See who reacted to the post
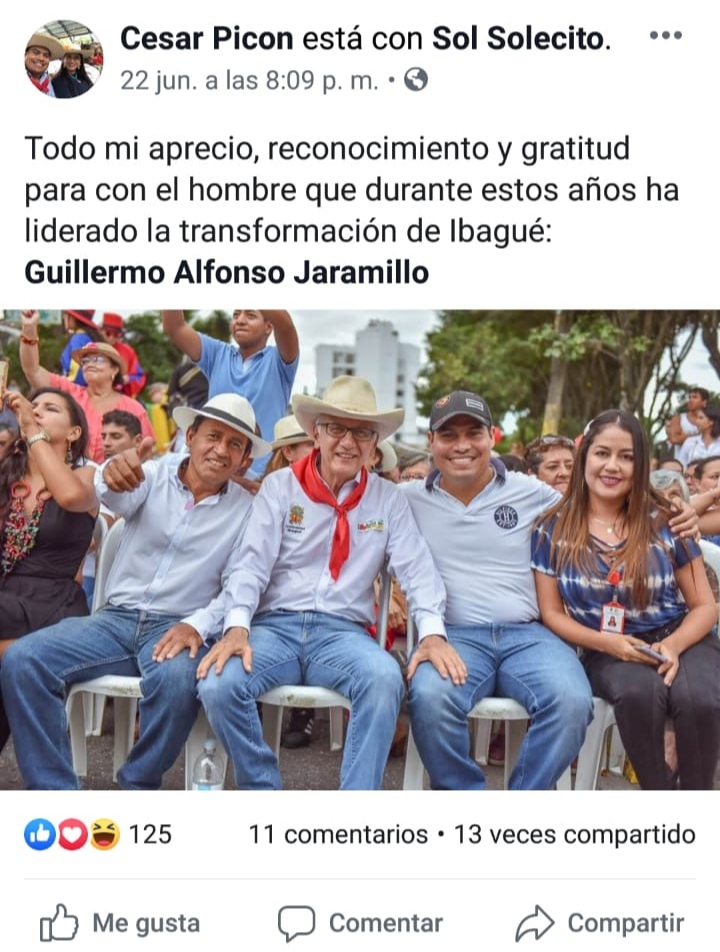The height and width of the screenshot is (952, 720). pyautogui.click(x=98, y=834)
